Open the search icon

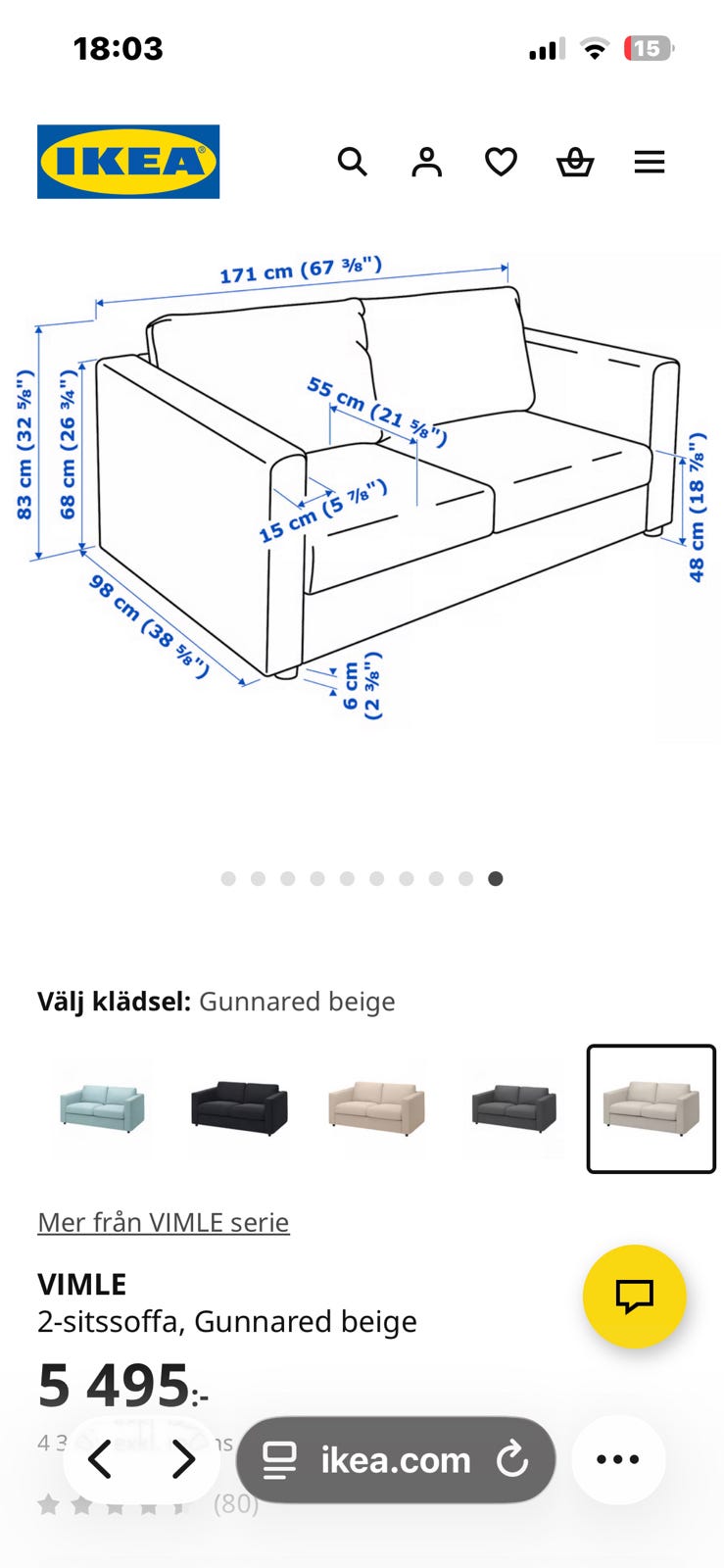point(352,162)
